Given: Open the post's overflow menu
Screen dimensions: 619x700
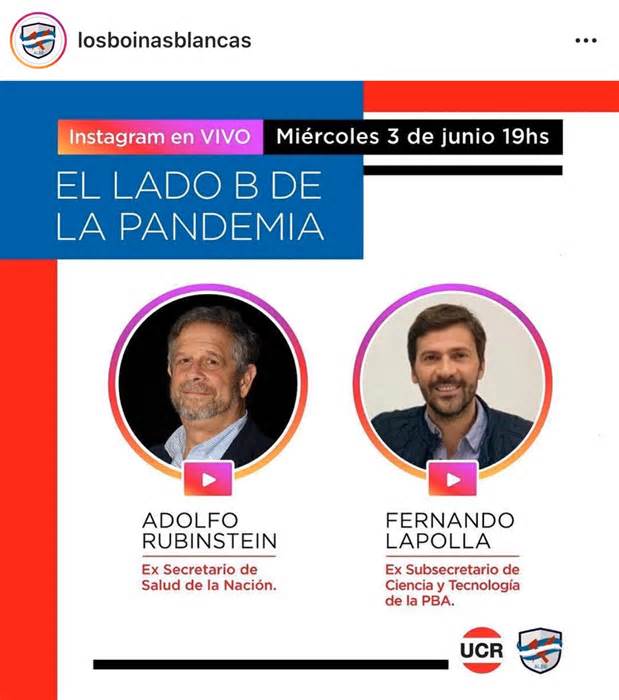Looking at the screenshot, I should [586, 41].
